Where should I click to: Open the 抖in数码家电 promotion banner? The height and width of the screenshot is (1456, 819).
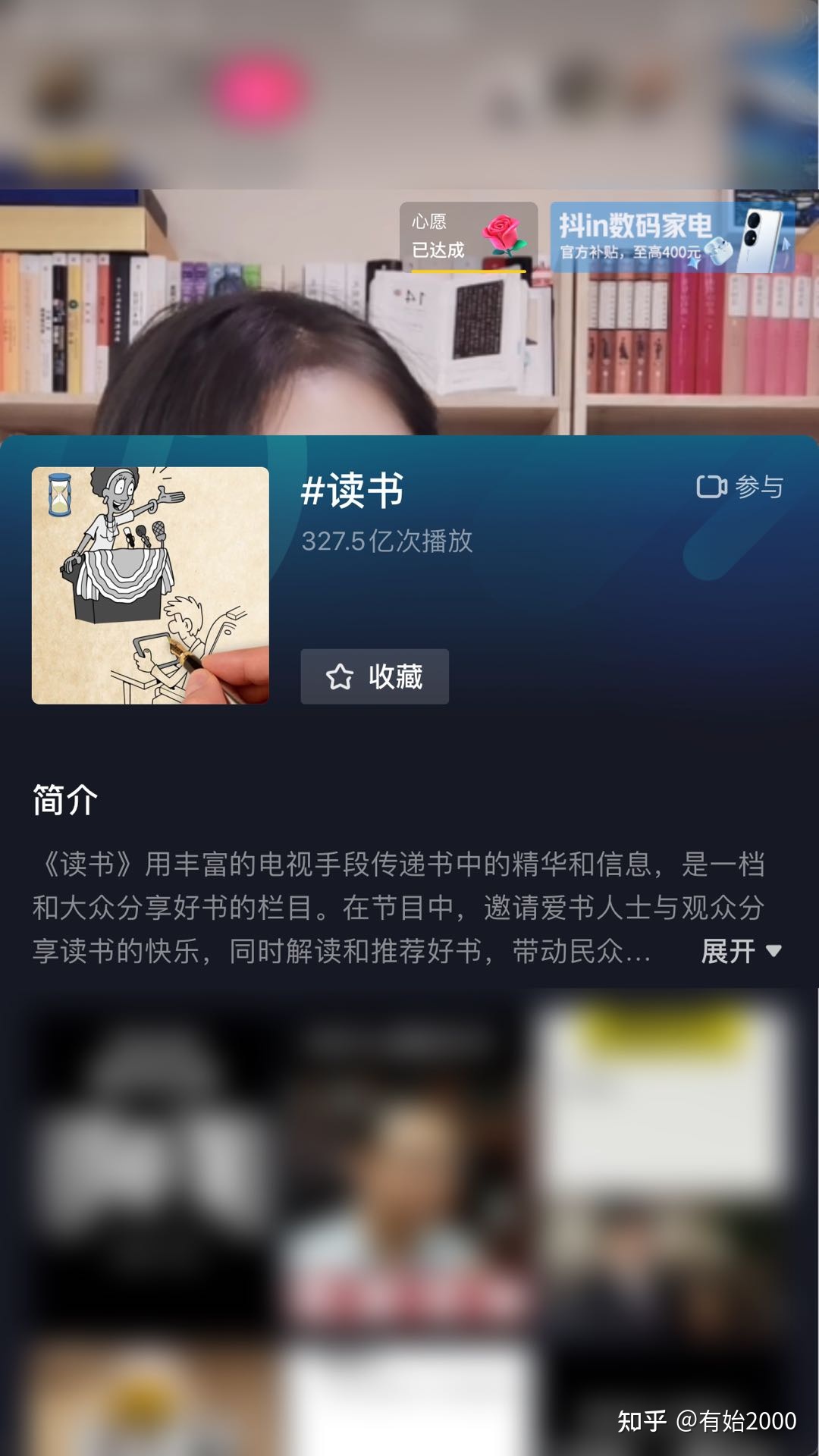point(672,237)
